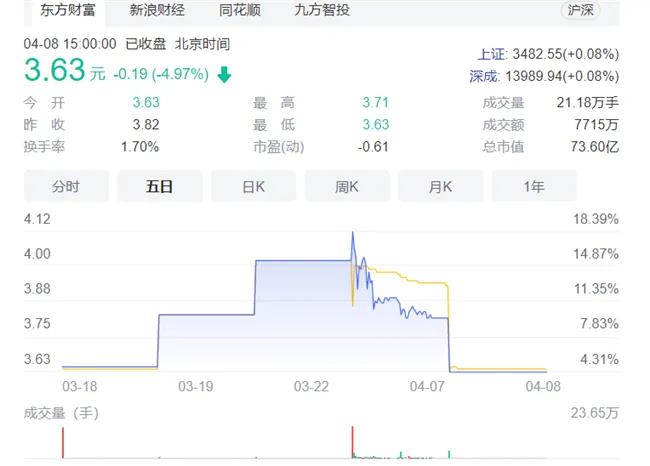The image size is (650, 466).
Task: Open the 月K monthly chart
Action: [x=440, y=187]
